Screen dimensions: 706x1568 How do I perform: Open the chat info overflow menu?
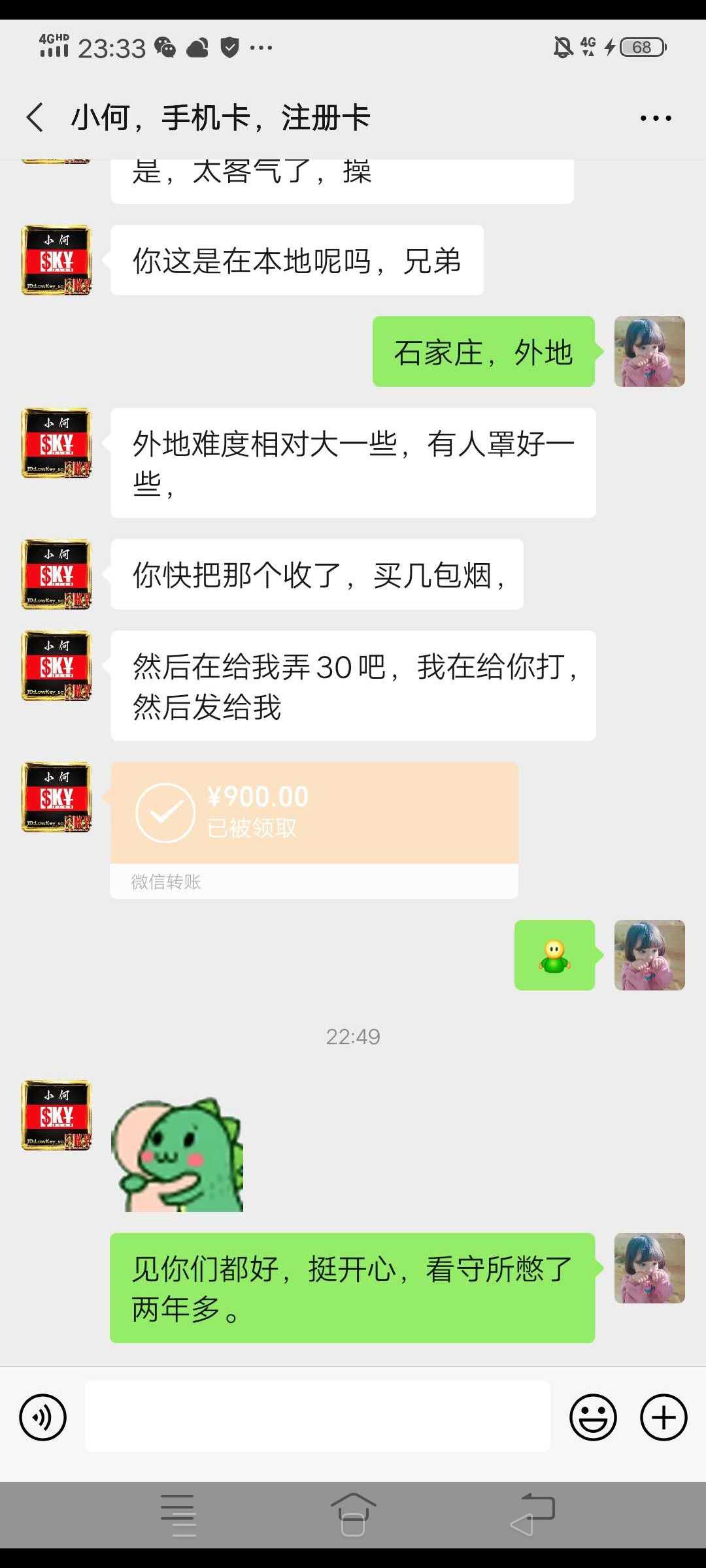(x=656, y=118)
